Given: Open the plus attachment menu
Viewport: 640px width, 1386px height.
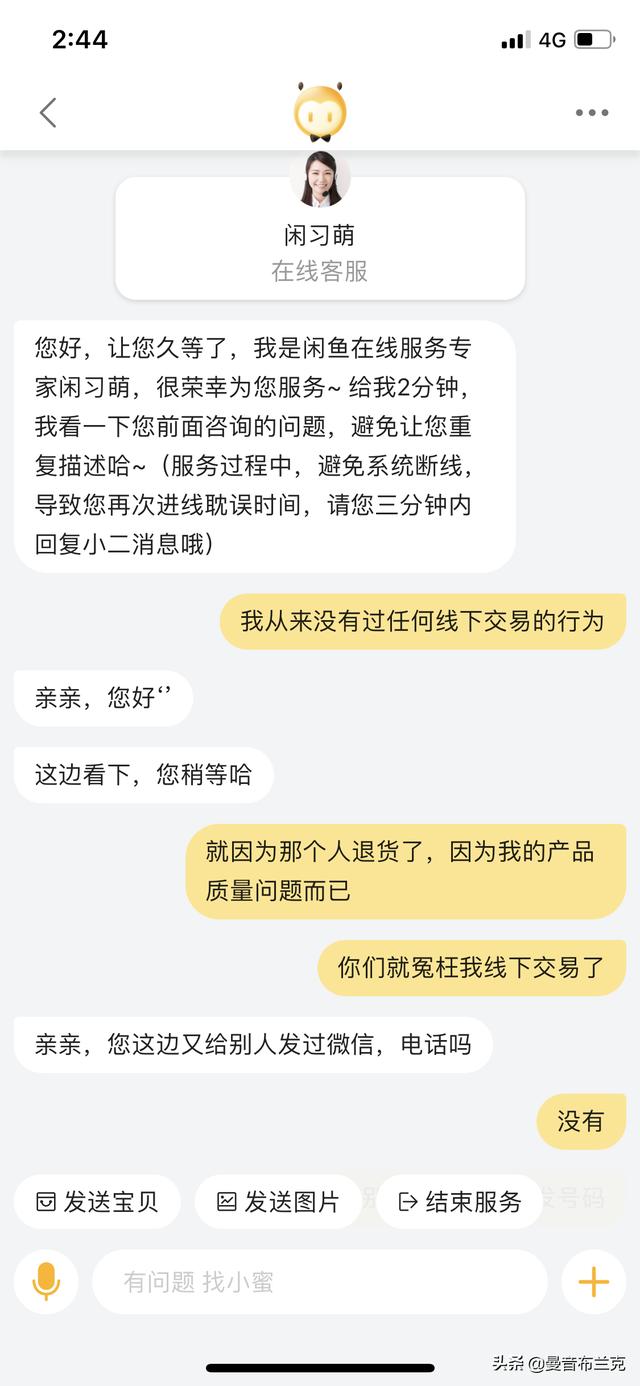Looking at the screenshot, I should point(593,1281).
